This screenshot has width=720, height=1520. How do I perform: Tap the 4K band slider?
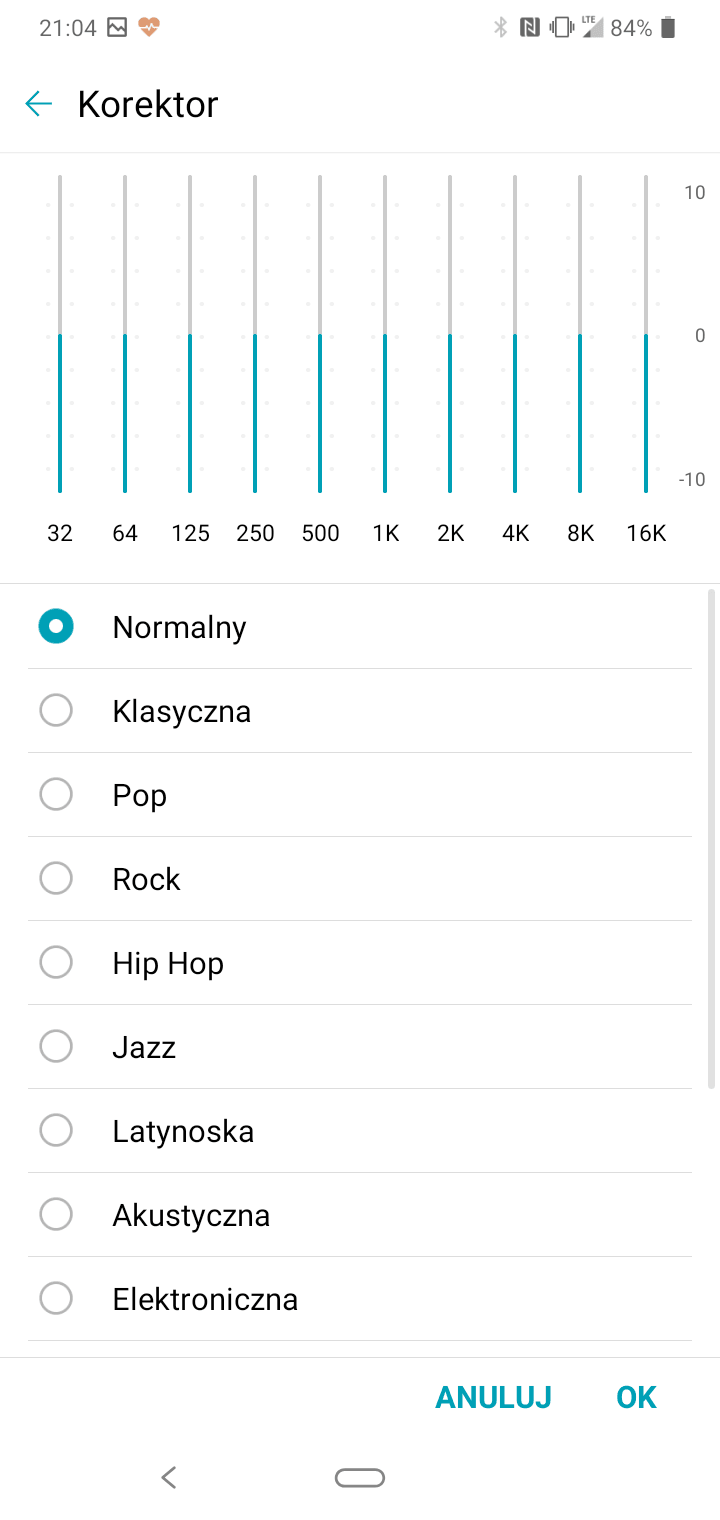coord(515,334)
